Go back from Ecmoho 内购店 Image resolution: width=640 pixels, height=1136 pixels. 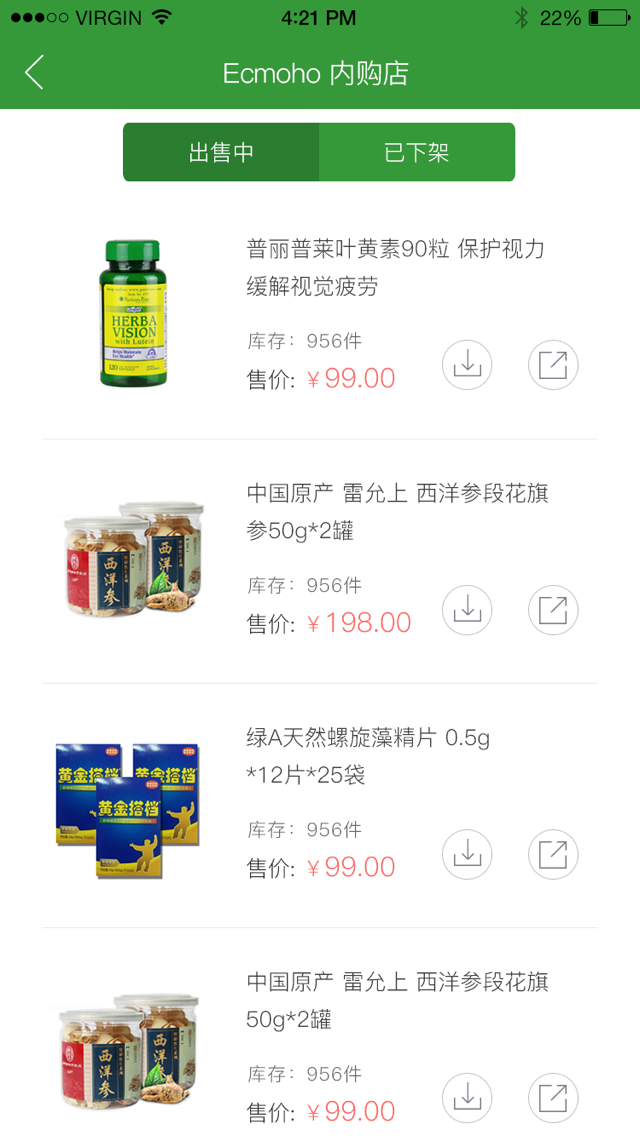click(x=35, y=73)
